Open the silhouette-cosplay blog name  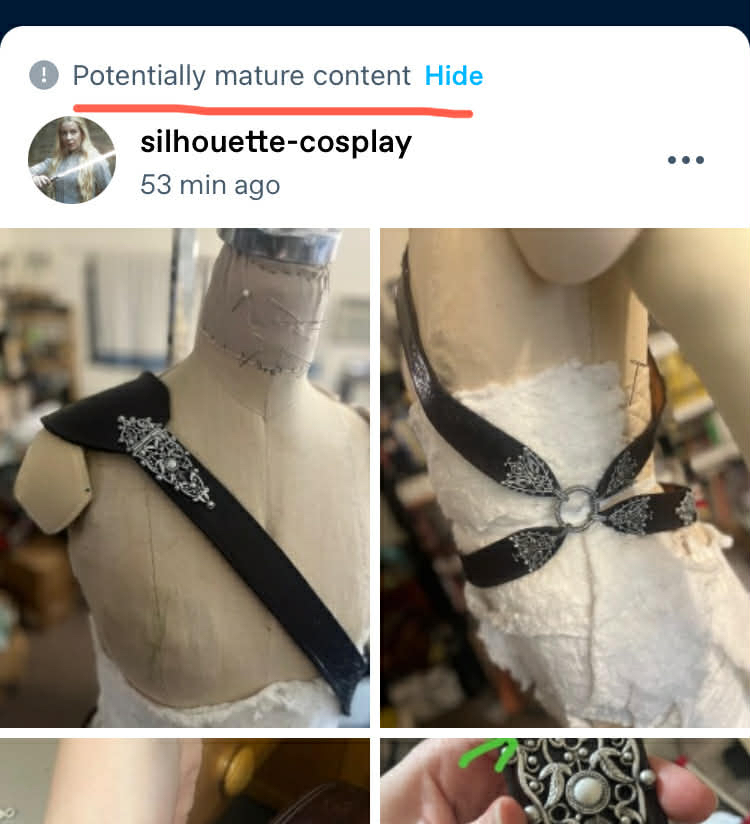276,142
